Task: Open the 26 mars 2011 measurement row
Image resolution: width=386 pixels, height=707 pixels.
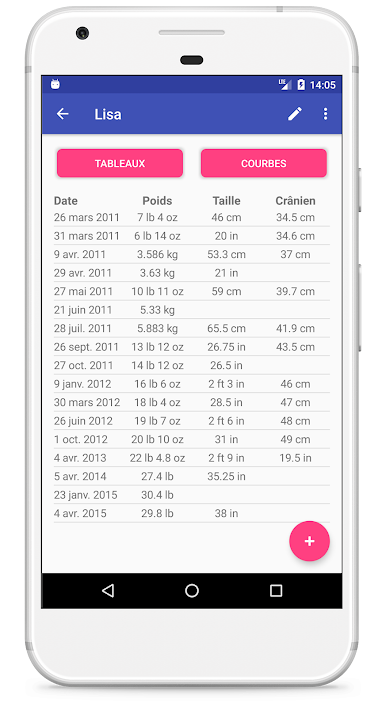Action: click(x=192, y=217)
